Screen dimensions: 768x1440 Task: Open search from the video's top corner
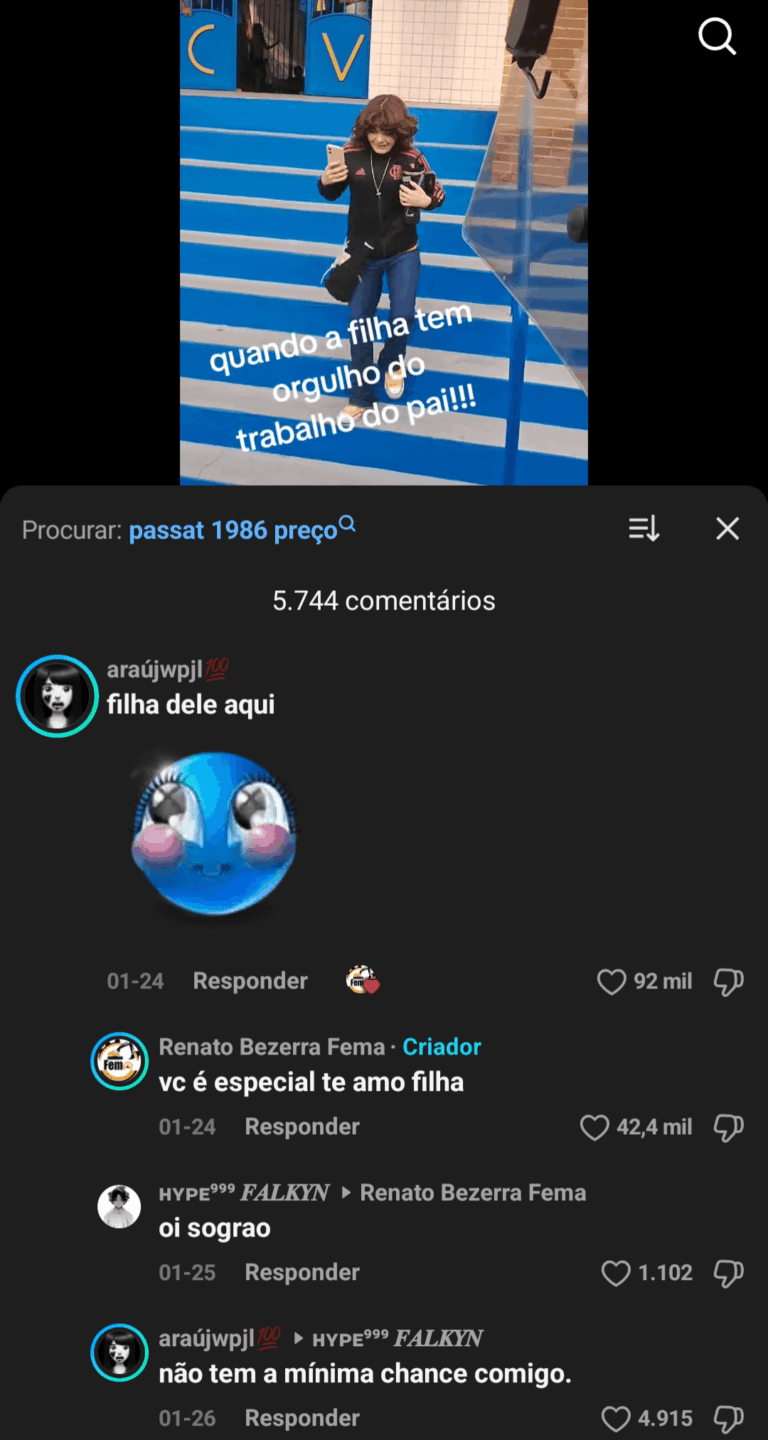pyautogui.click(x=717, y=37)
